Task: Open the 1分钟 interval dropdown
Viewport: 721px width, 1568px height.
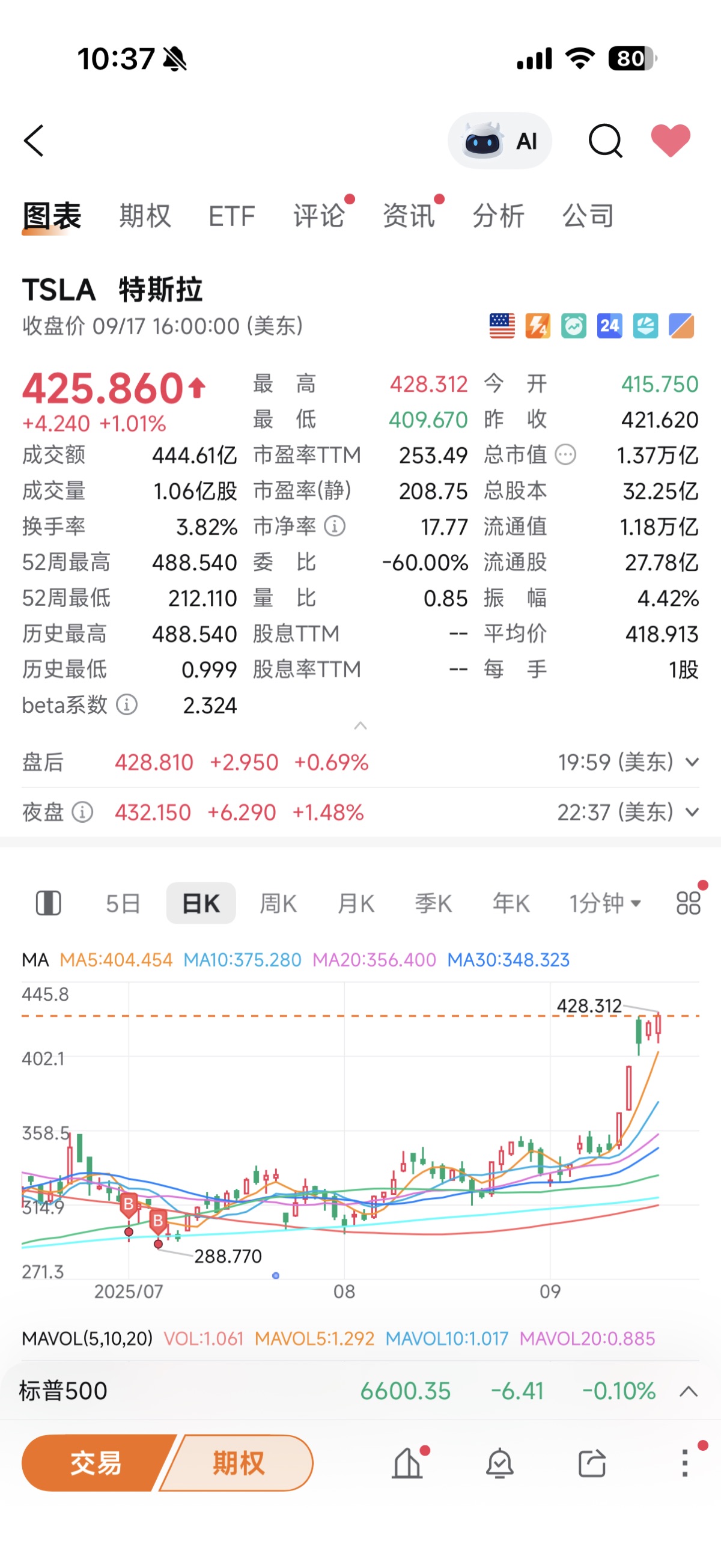Action: (605, 903)
